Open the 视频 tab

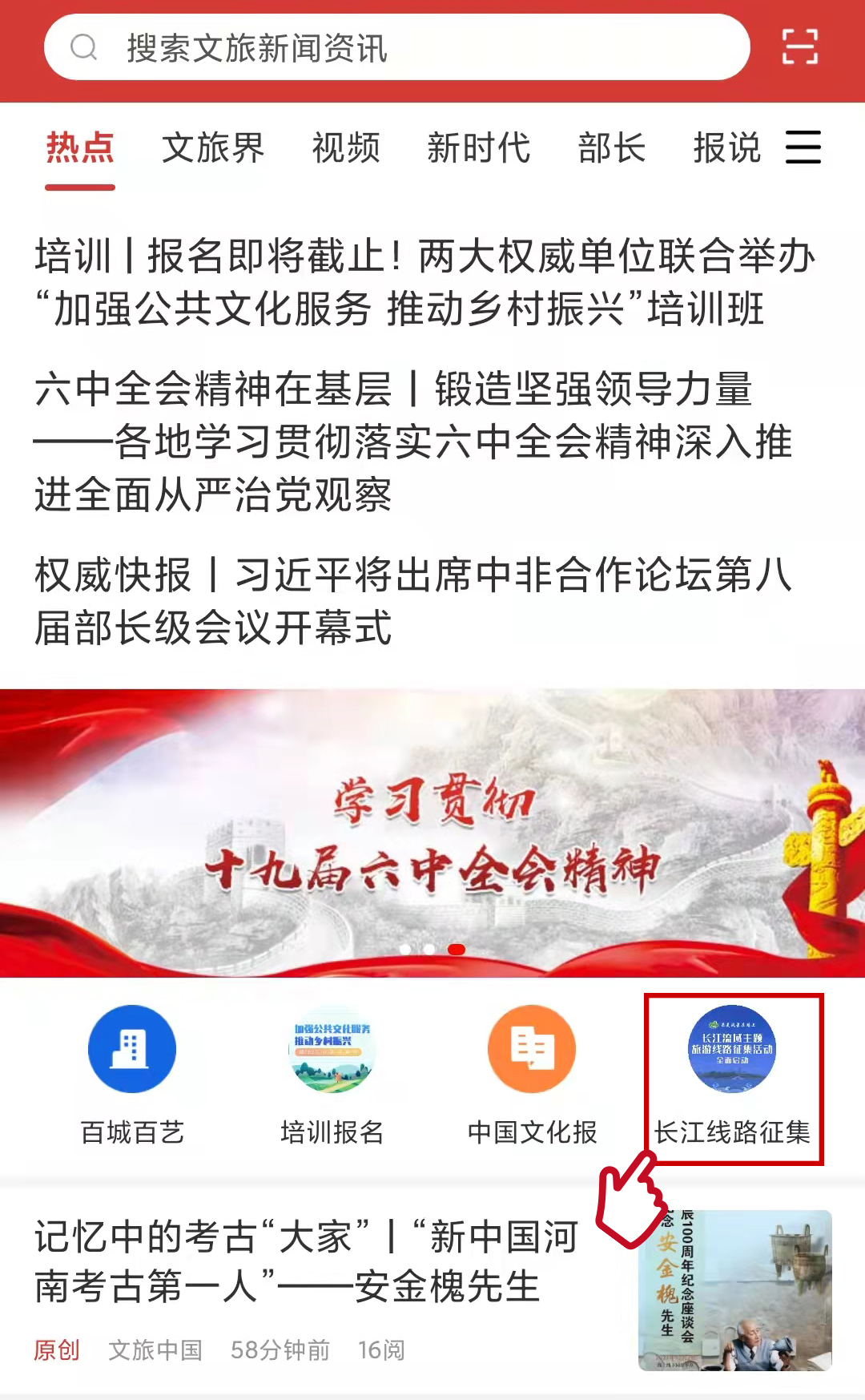(346, 149)
